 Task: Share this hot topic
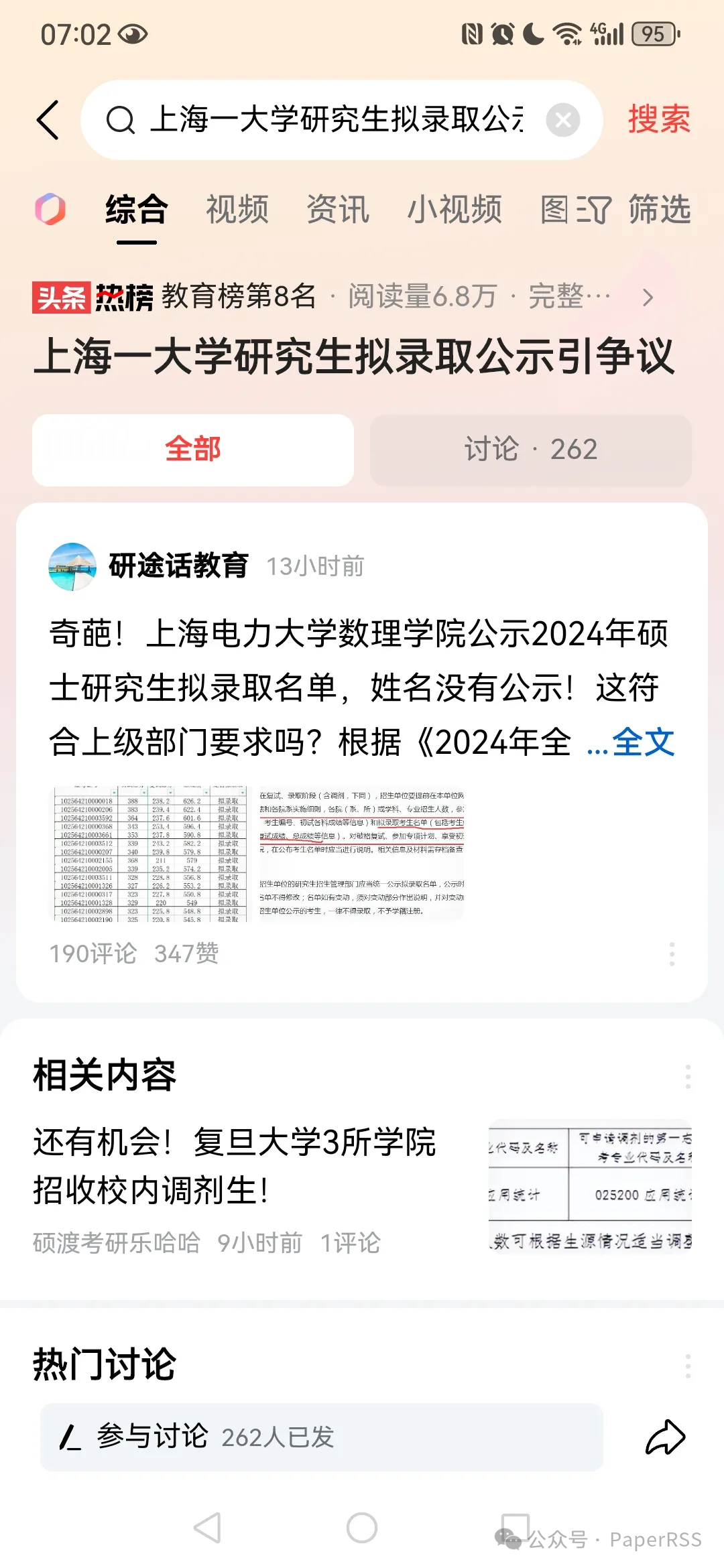[x=665, y=1437]
